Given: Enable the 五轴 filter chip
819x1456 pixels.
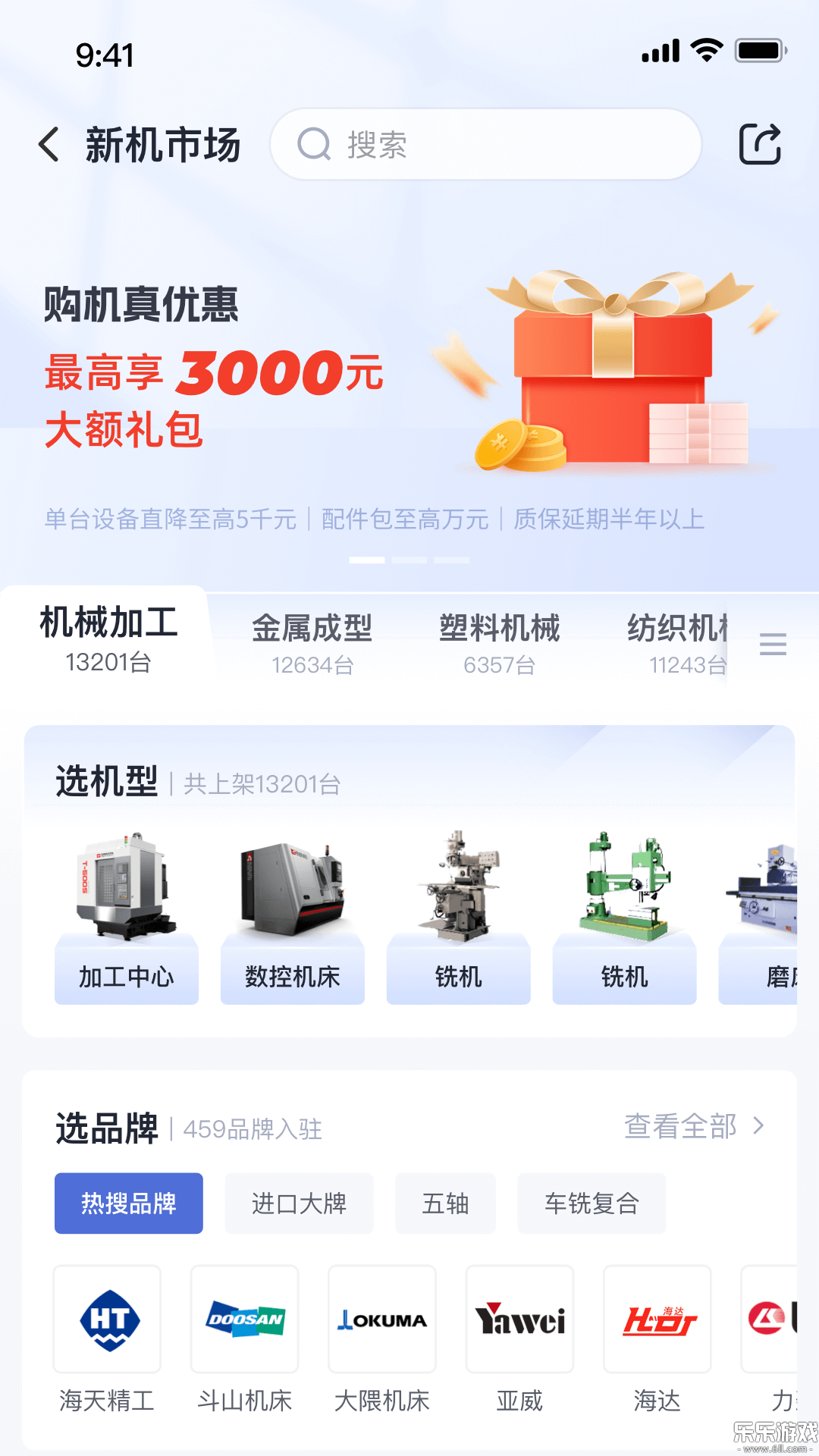Looking at the screenshot, I should tap(446, 1203).
